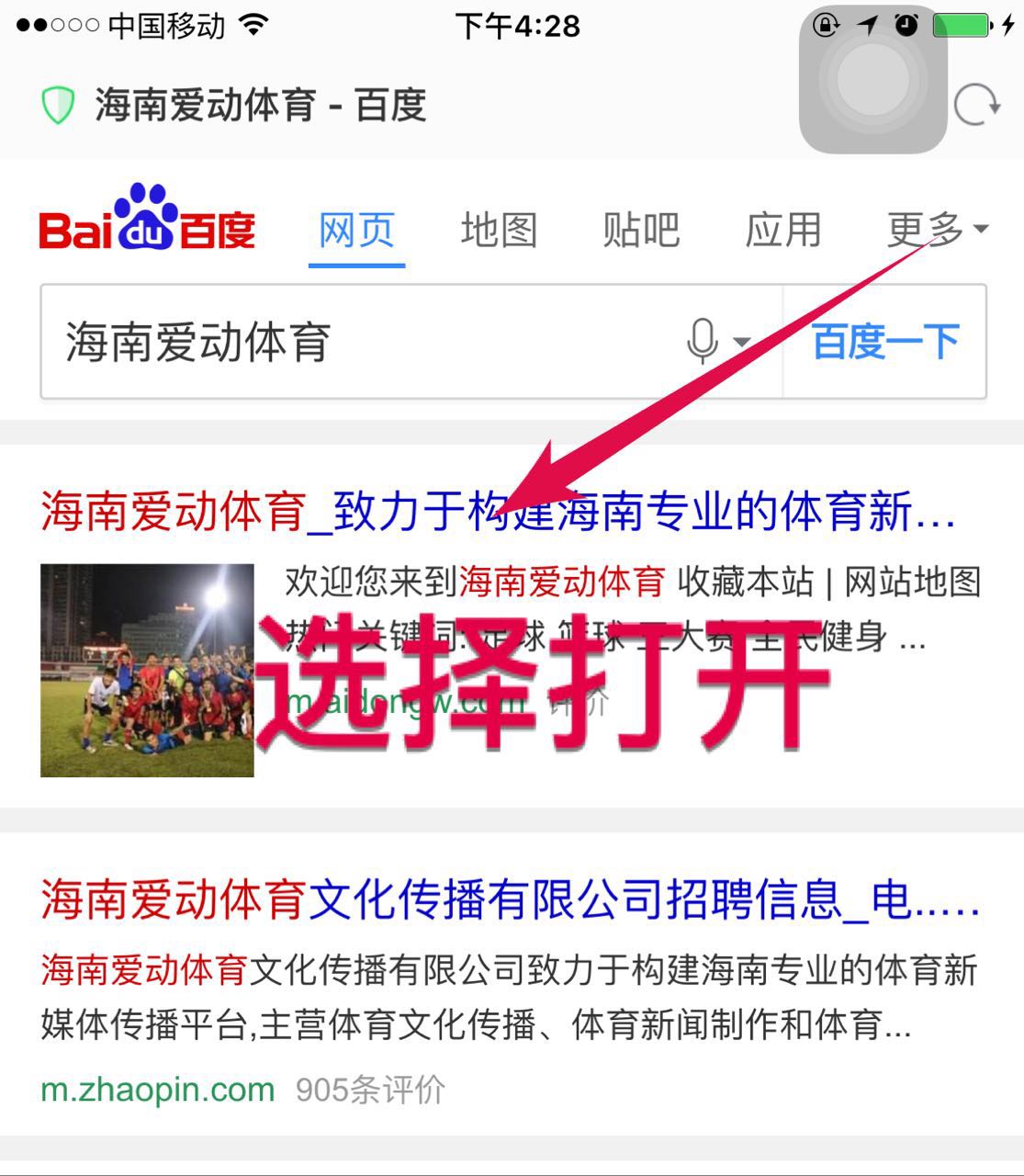Open the 海南爱动体育文化传播有限公司招聘信息 result
The height and width of the screenshot is (1176, 1024).
pos(510,899)
